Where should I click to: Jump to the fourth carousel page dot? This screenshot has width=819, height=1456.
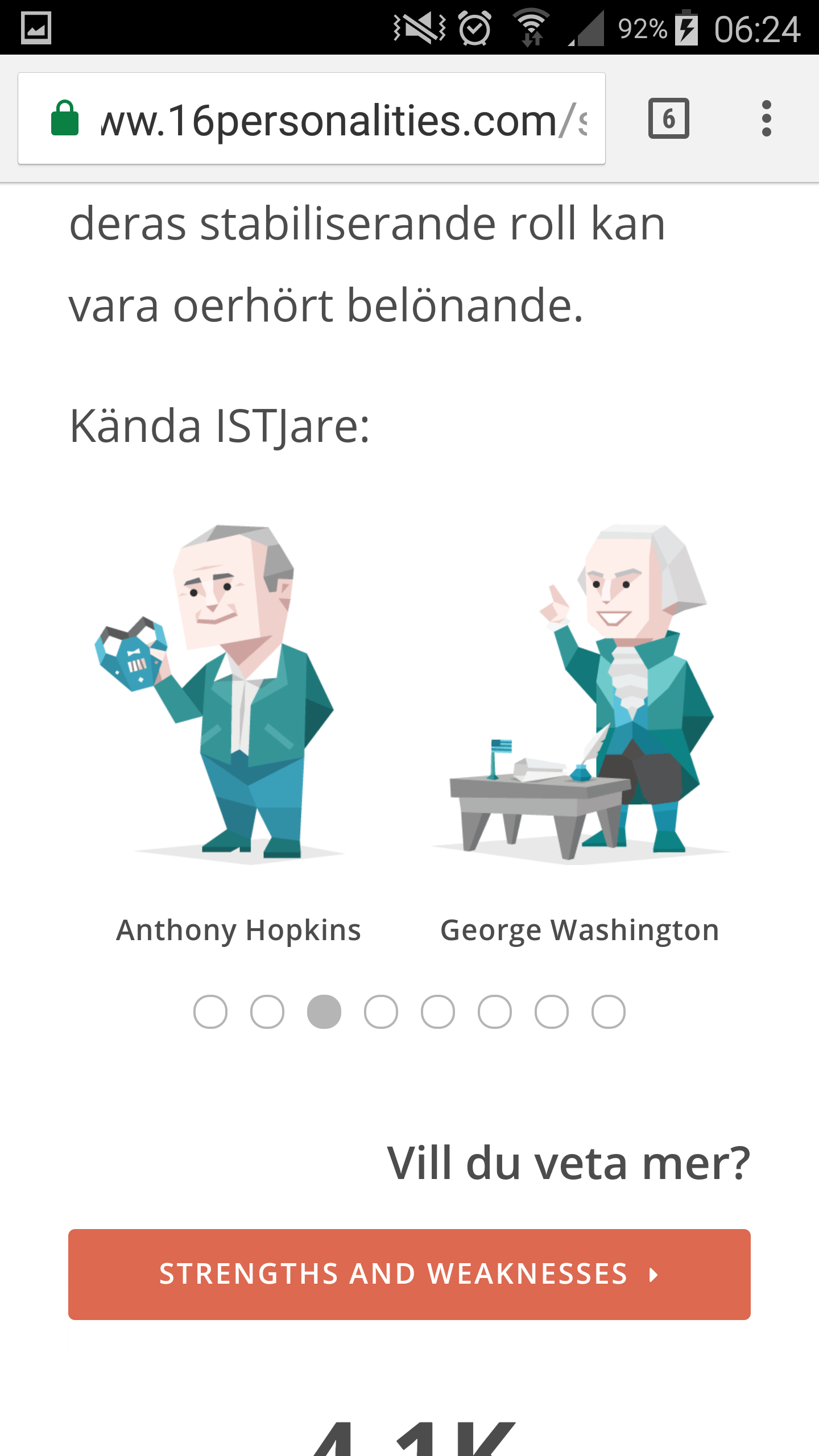[x=381, y=1012]
